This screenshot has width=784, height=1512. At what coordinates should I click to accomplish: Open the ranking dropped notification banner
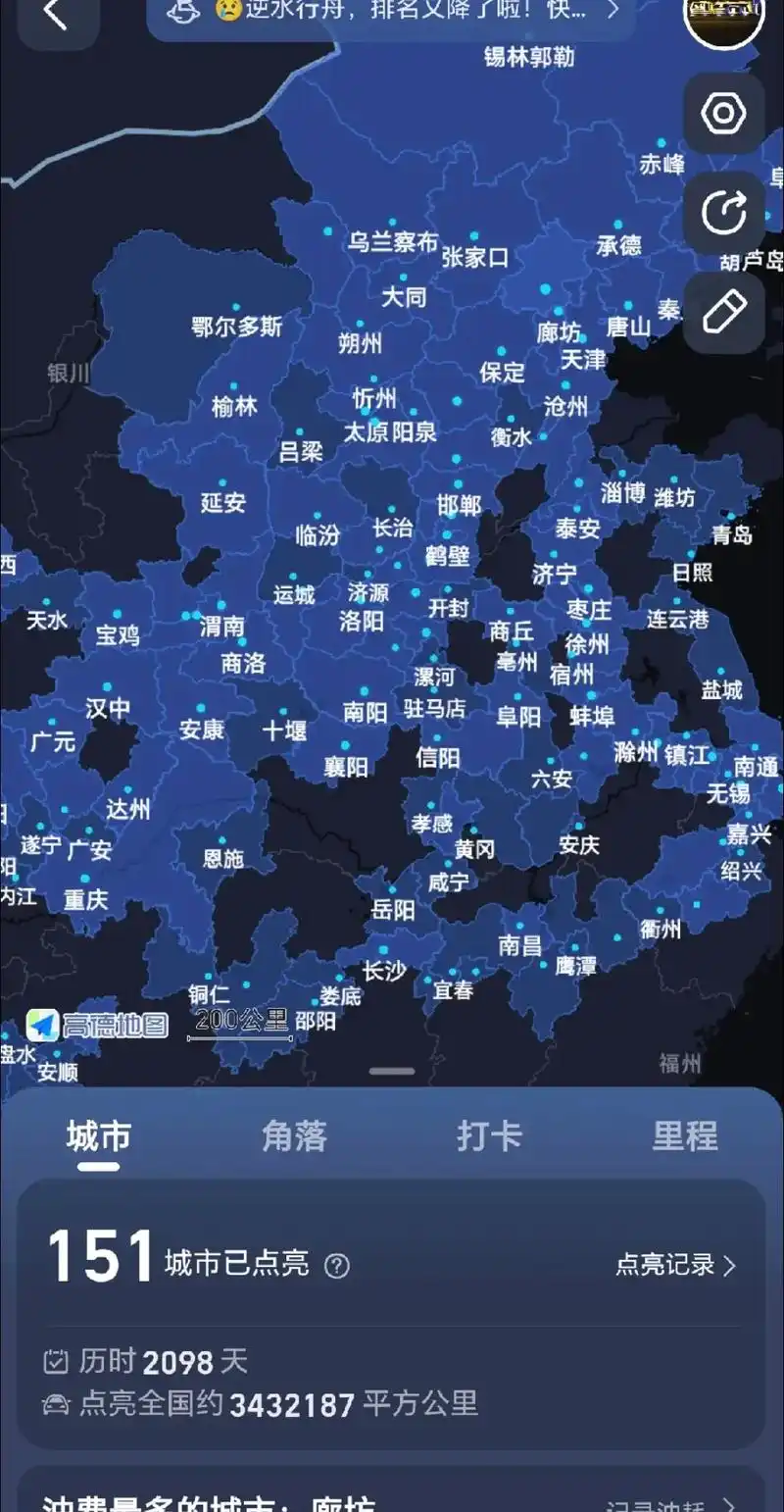[x=392, y=12]
